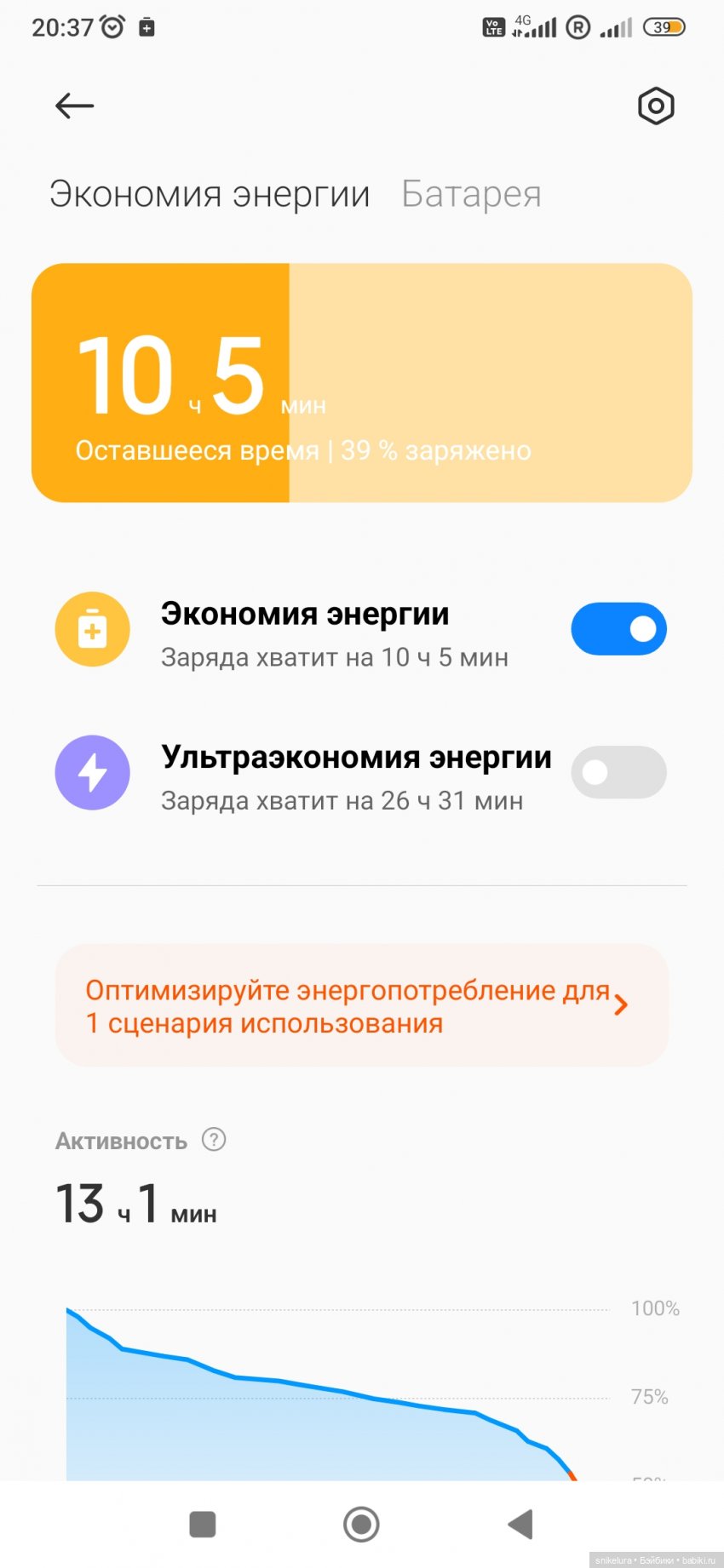Open recent apps via the square button
The width and height of the screenshot is (724, 1568).
pos(203,1524)
